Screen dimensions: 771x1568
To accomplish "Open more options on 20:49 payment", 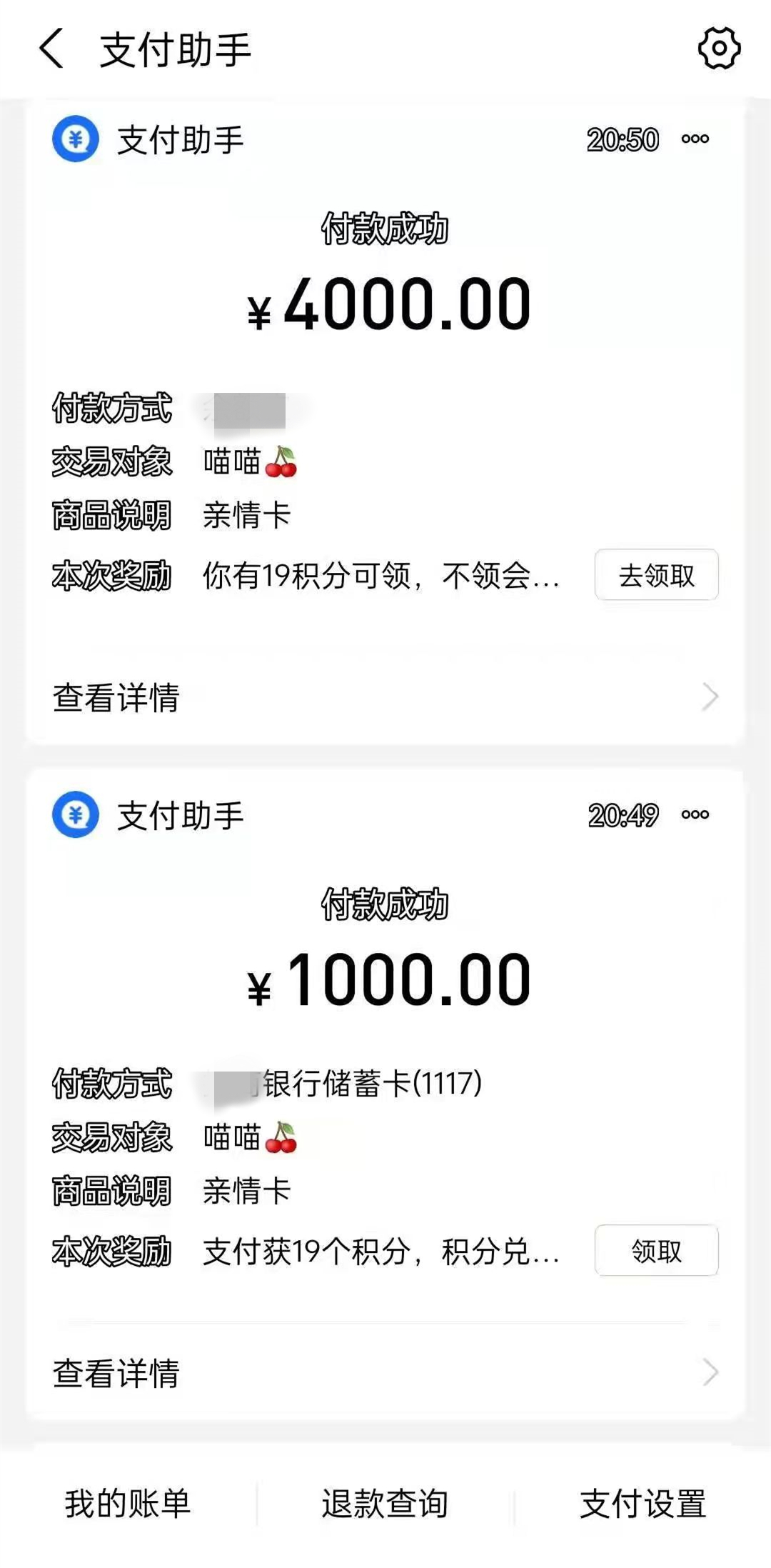I will 695,814.
